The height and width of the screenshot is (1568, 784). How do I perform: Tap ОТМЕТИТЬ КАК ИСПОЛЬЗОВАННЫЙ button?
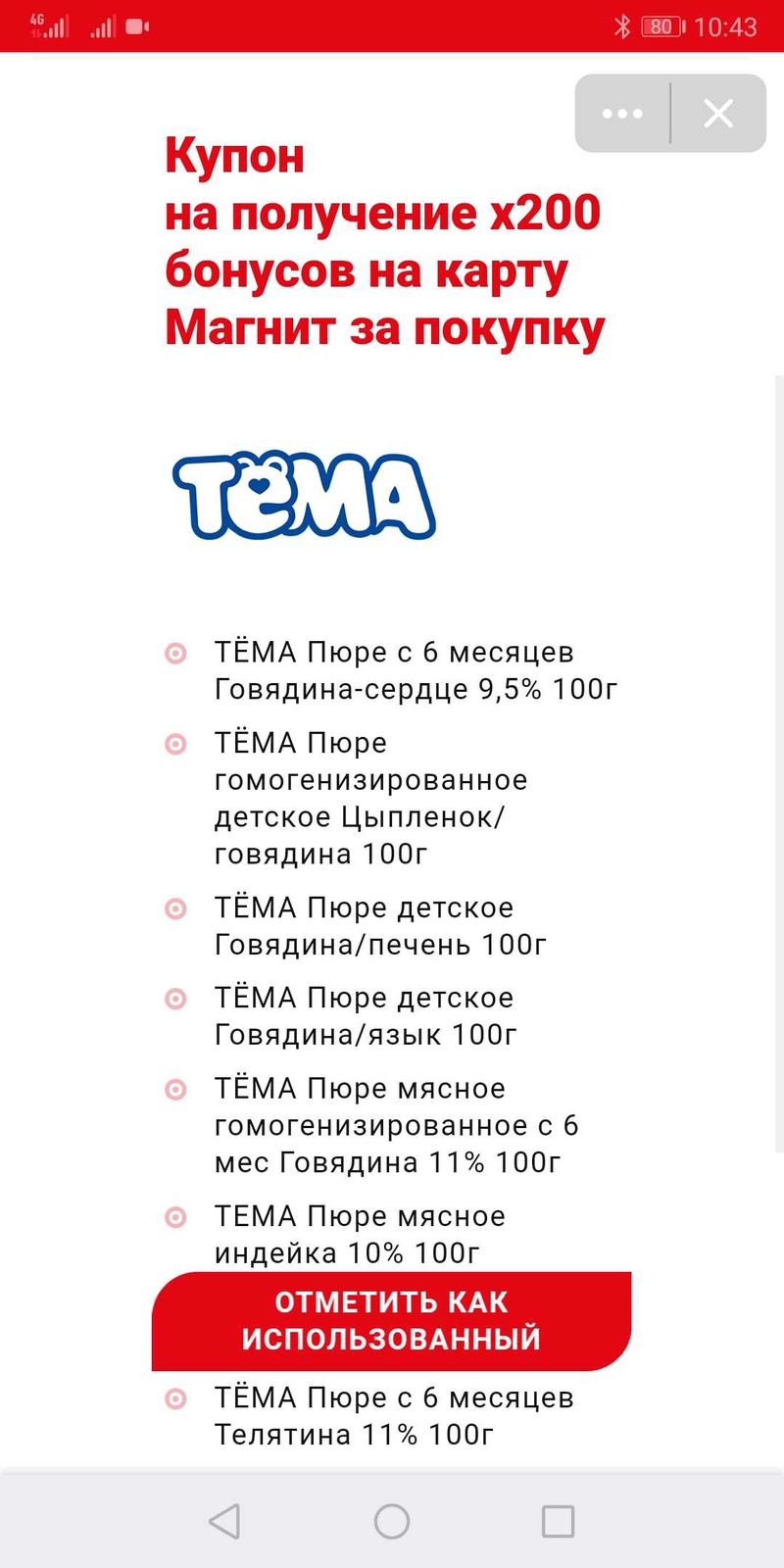391,1320
